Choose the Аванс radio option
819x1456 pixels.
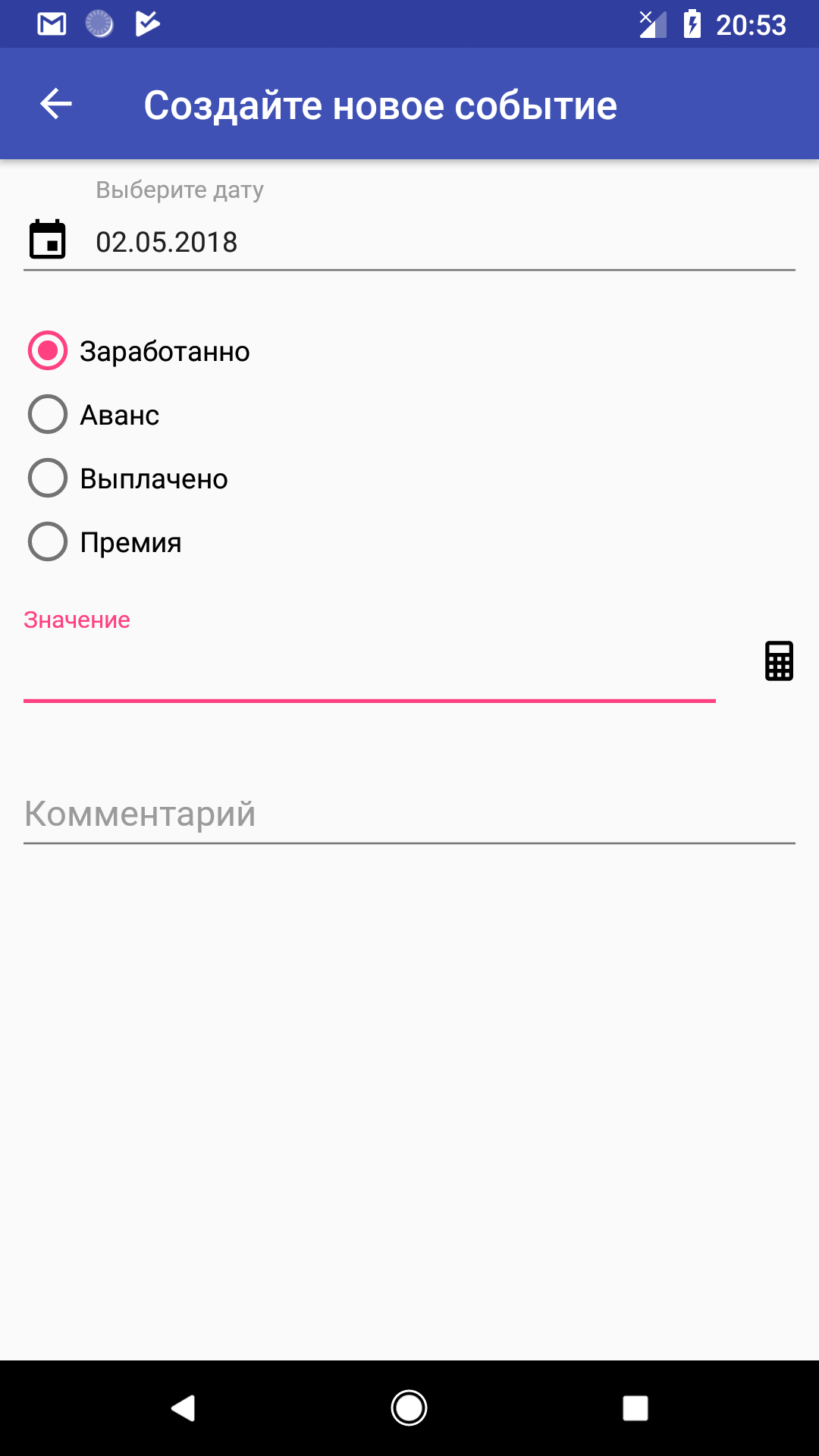(x=94, y=415)
